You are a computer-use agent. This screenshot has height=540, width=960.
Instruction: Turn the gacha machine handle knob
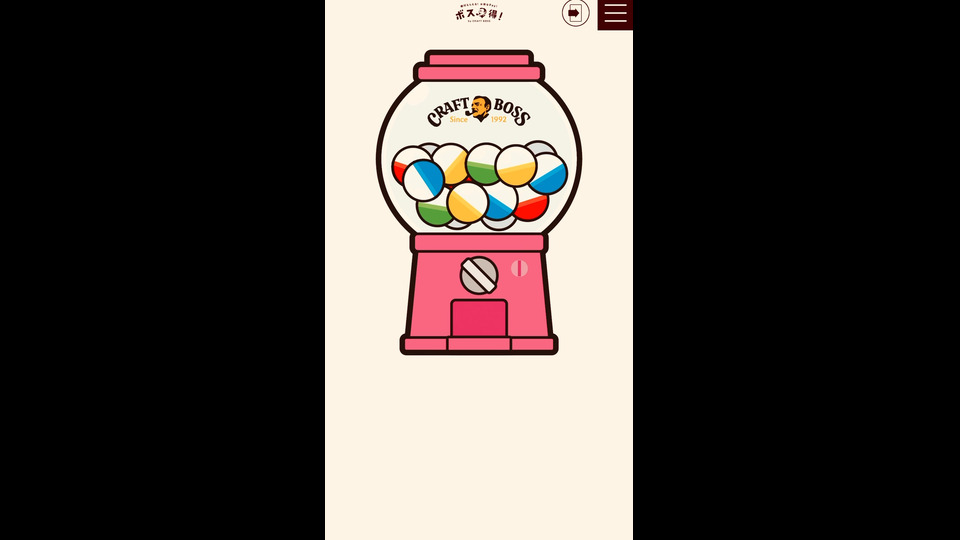coord(479,275)
